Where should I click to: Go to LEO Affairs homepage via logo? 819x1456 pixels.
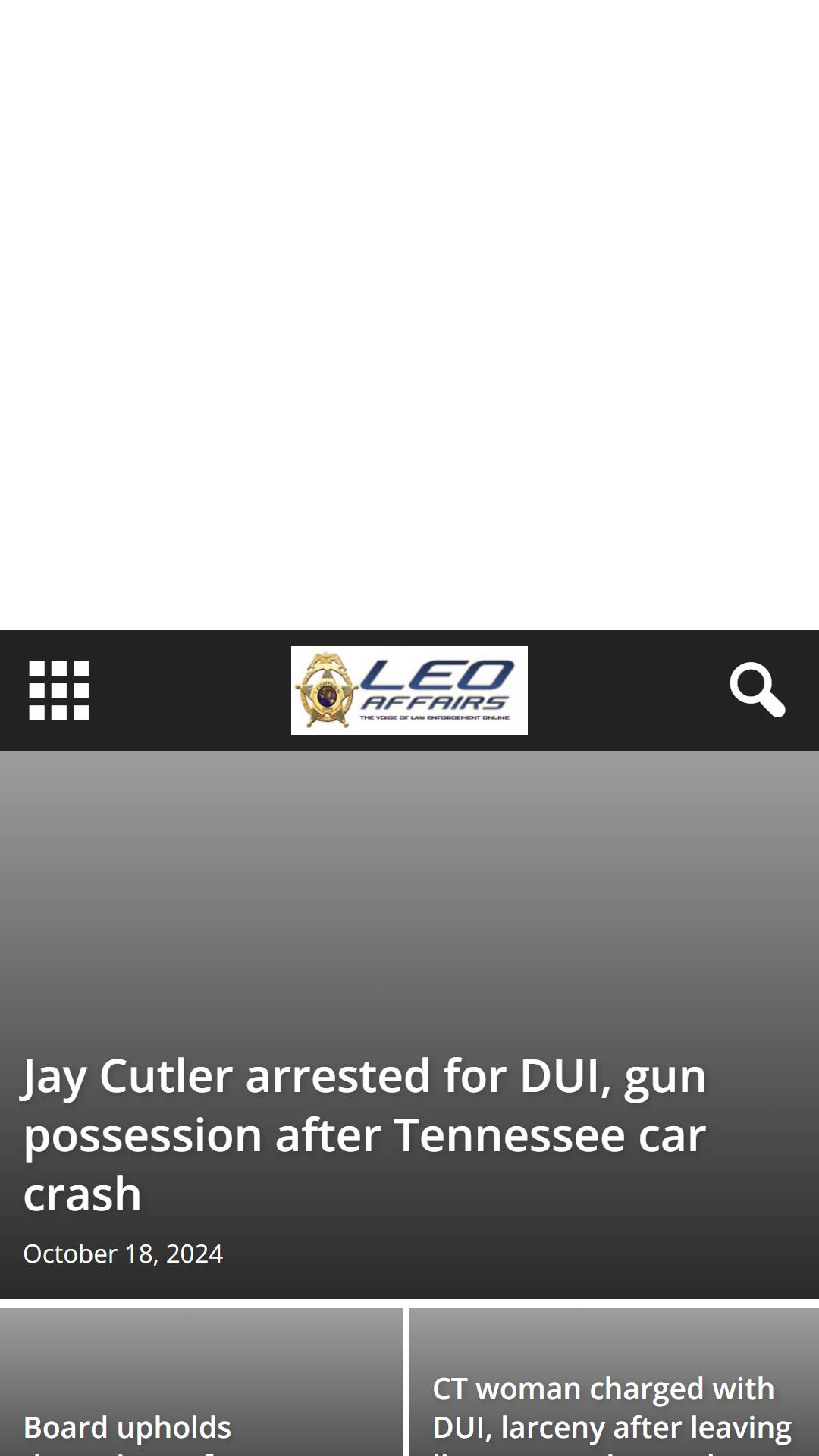pyautogui.click(x=409, y=690)
